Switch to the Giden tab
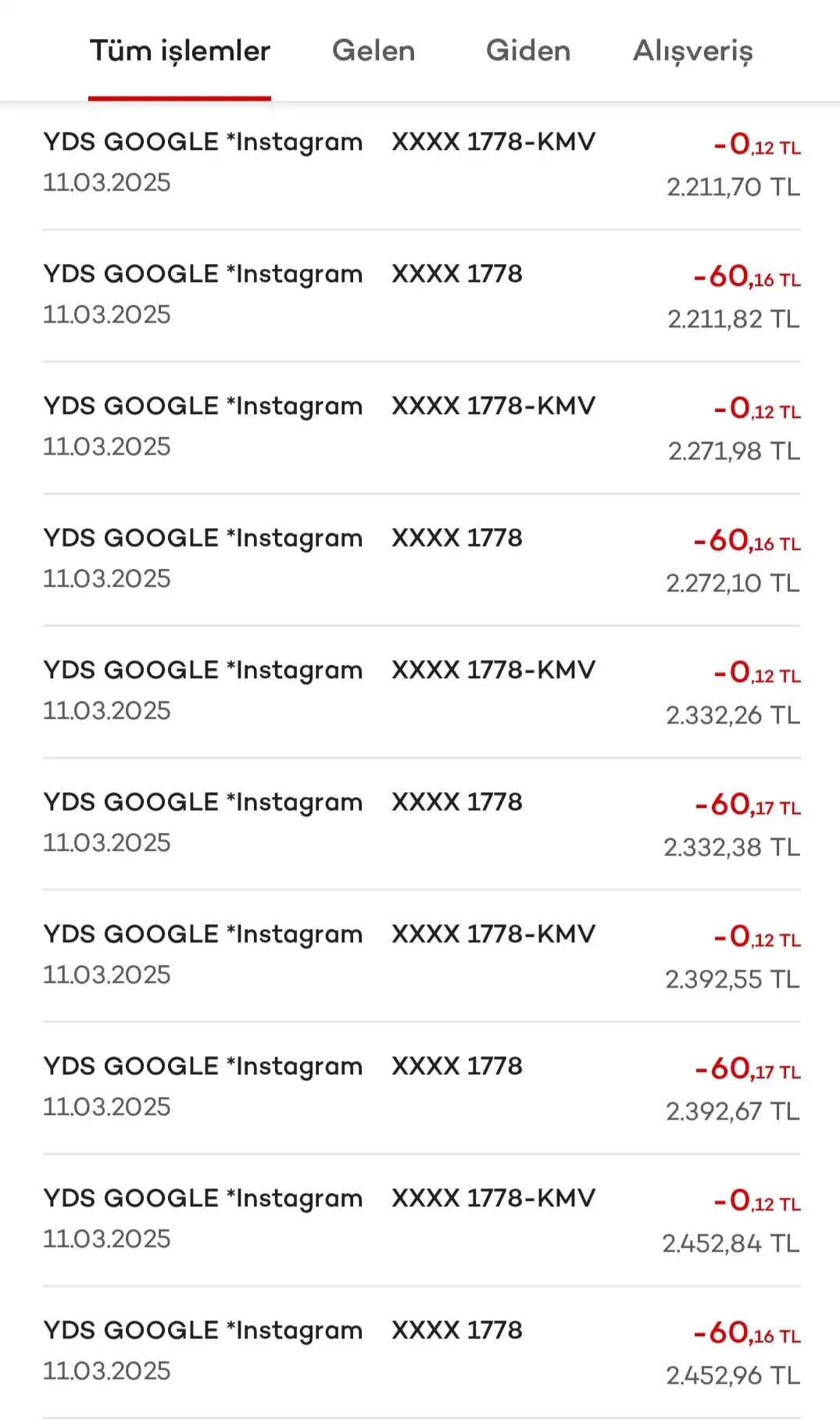The width and height of the screenshot is (840, 1419). pos(528,51)
